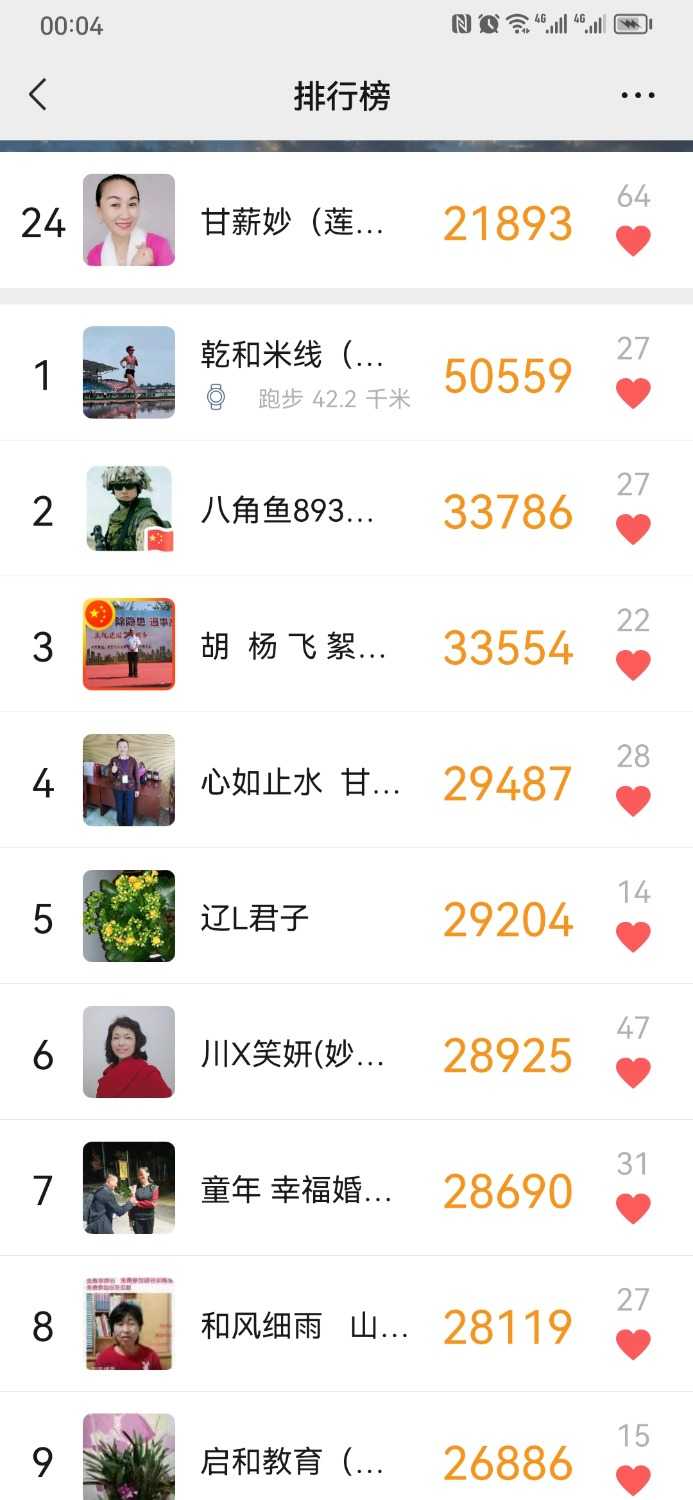The width and height of the screenshot is (693, 1500).
Task: Like 川X笑妍's 28925 steps
Action: (x=633, y=1073)
